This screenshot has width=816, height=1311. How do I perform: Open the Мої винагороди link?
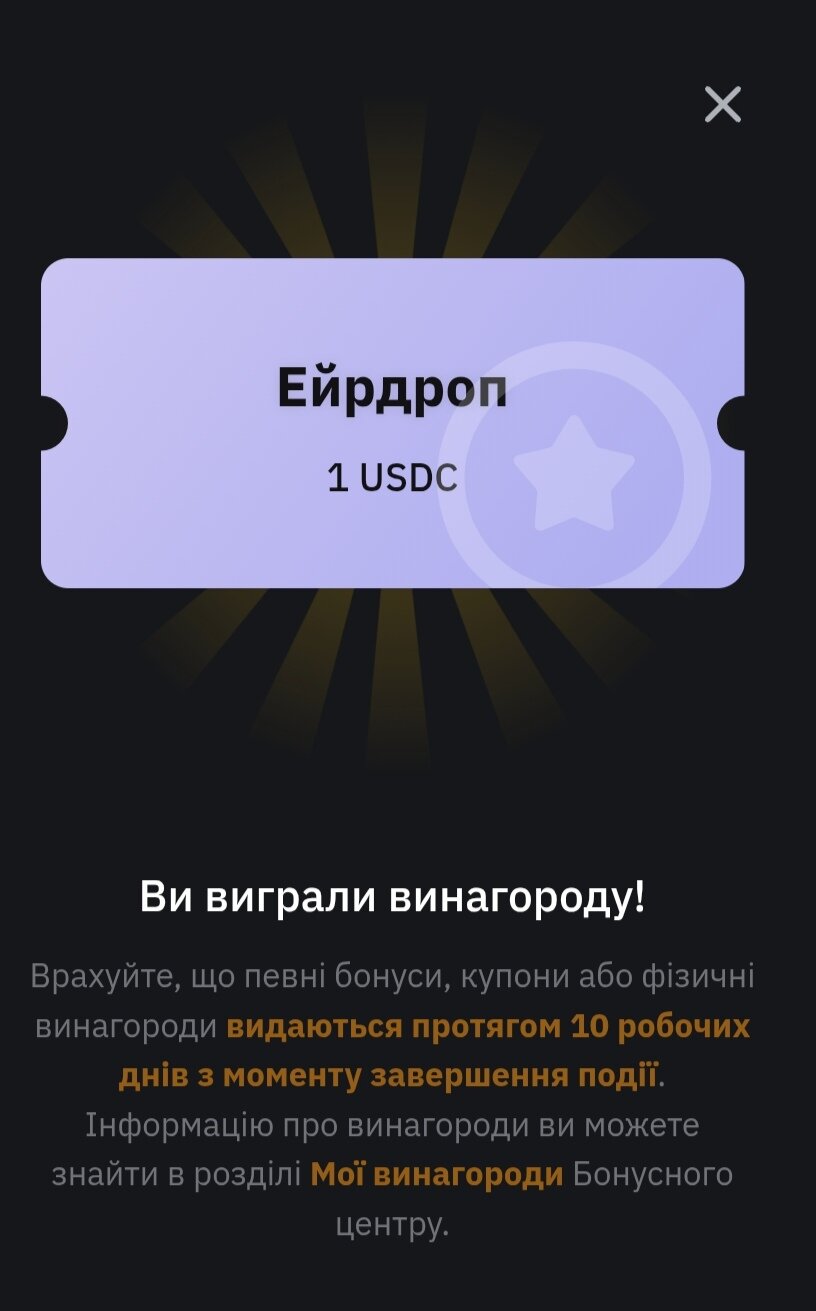pos(436,1174)
